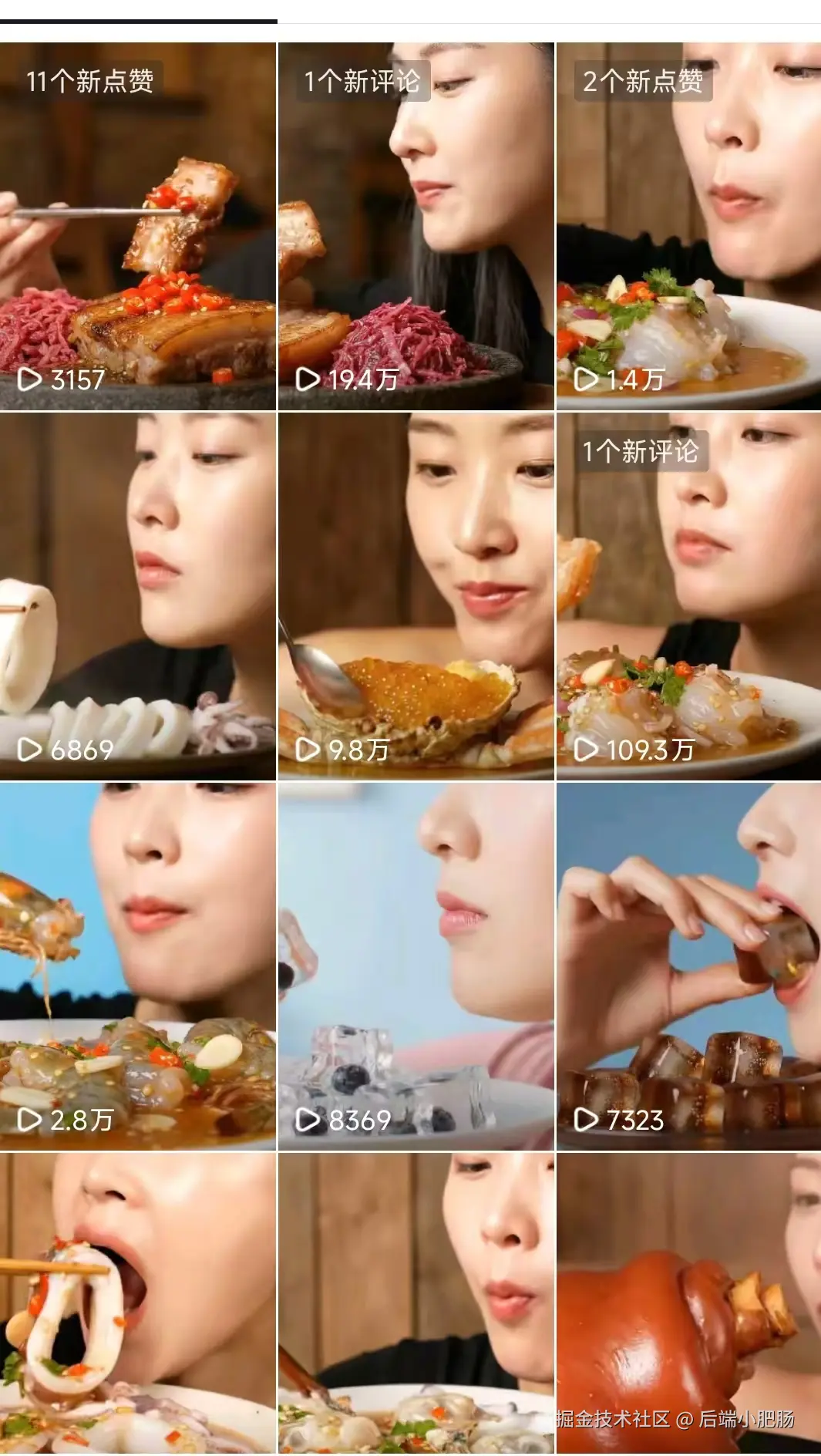View the crab roe video with 9.8万 plays
The height and width of the screenshot is (1456, 821).
(416, 596)
